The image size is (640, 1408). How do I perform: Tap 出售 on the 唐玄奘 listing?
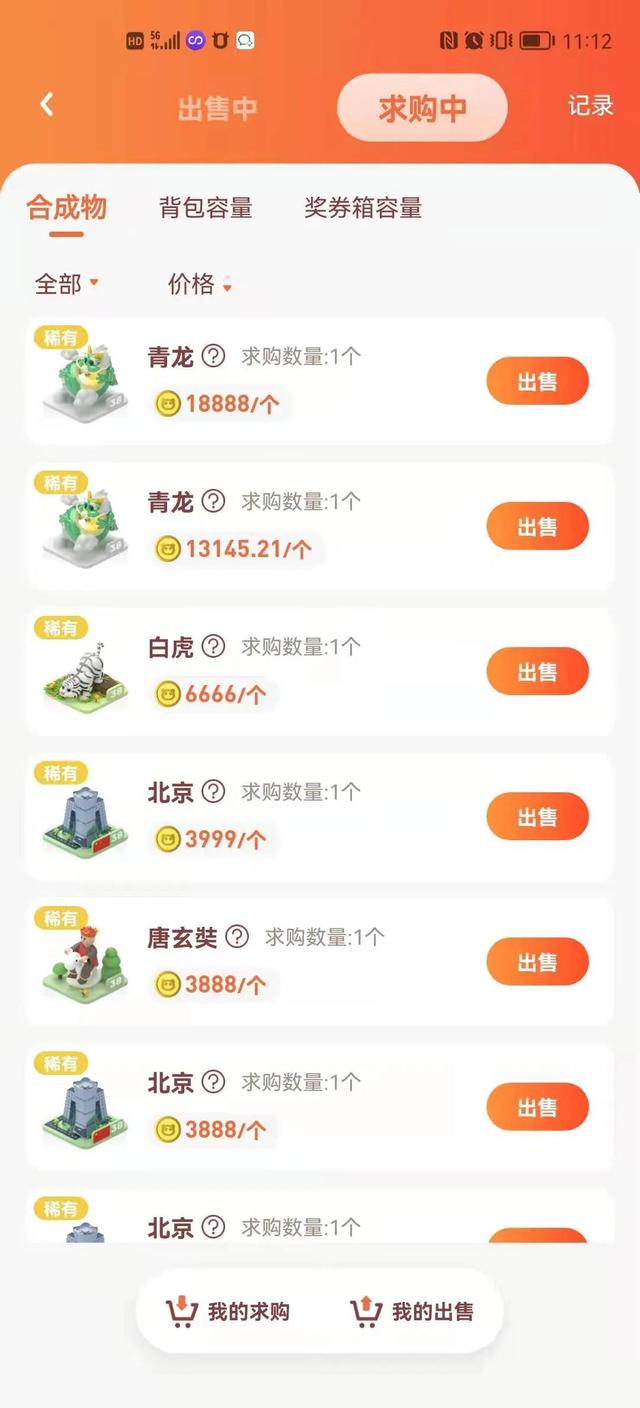(x=537, y=962)
